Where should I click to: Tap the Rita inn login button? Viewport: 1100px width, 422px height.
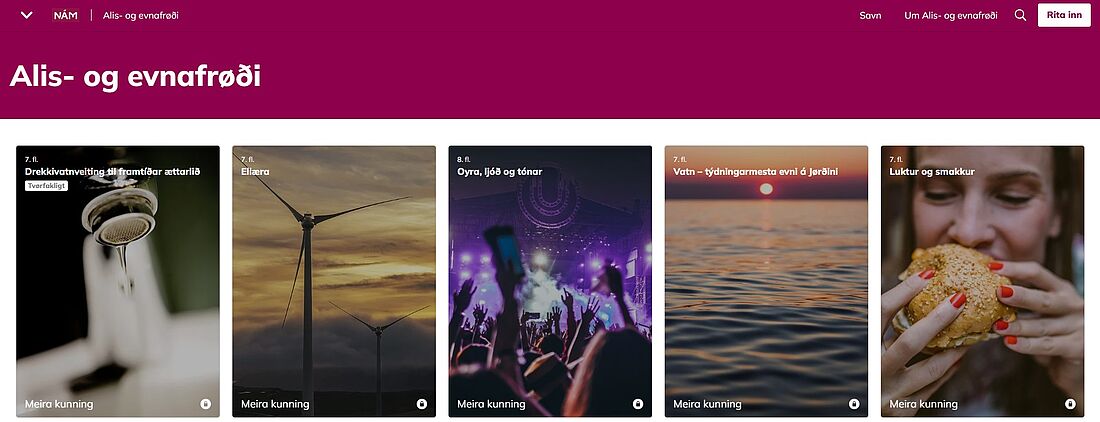click(x=1064, y=15)
